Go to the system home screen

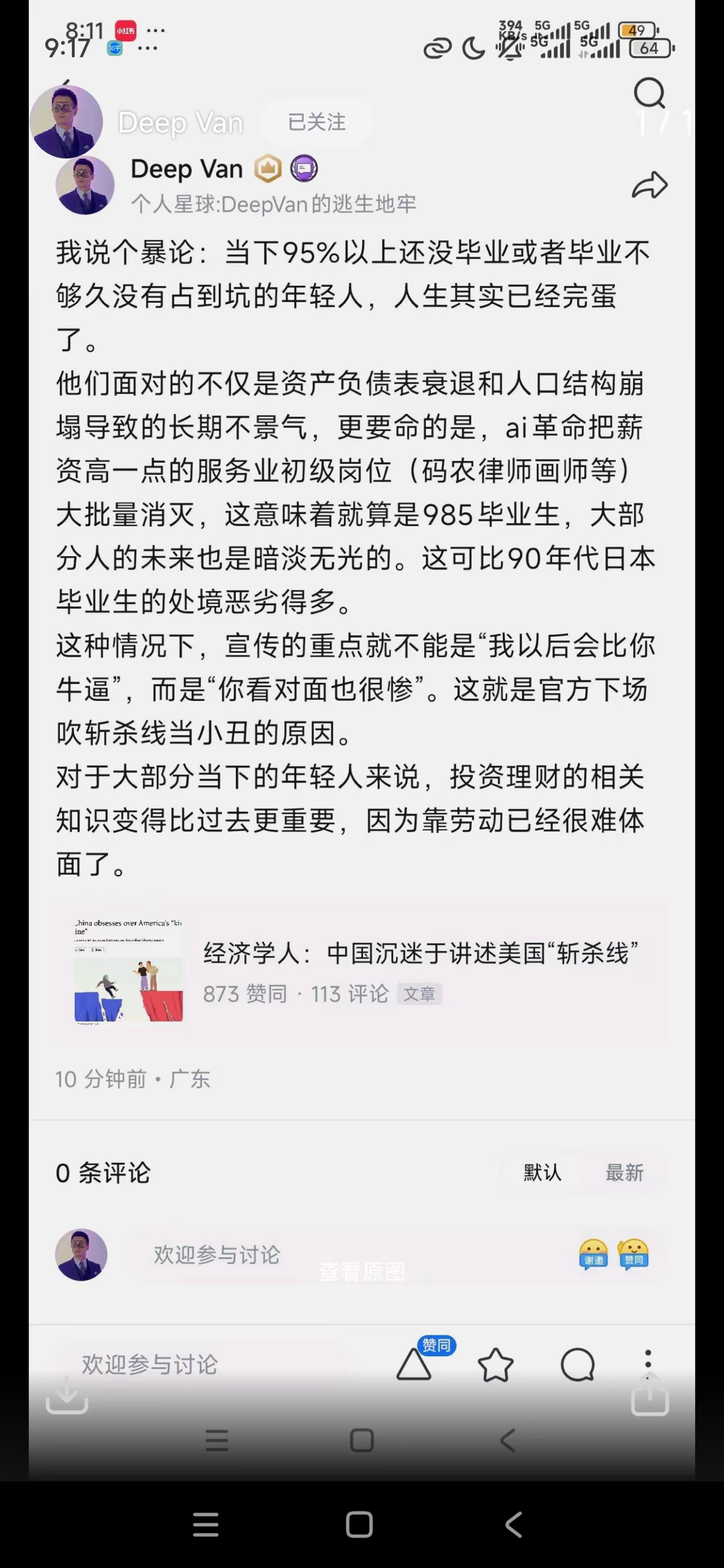[x=359, y=1525]
